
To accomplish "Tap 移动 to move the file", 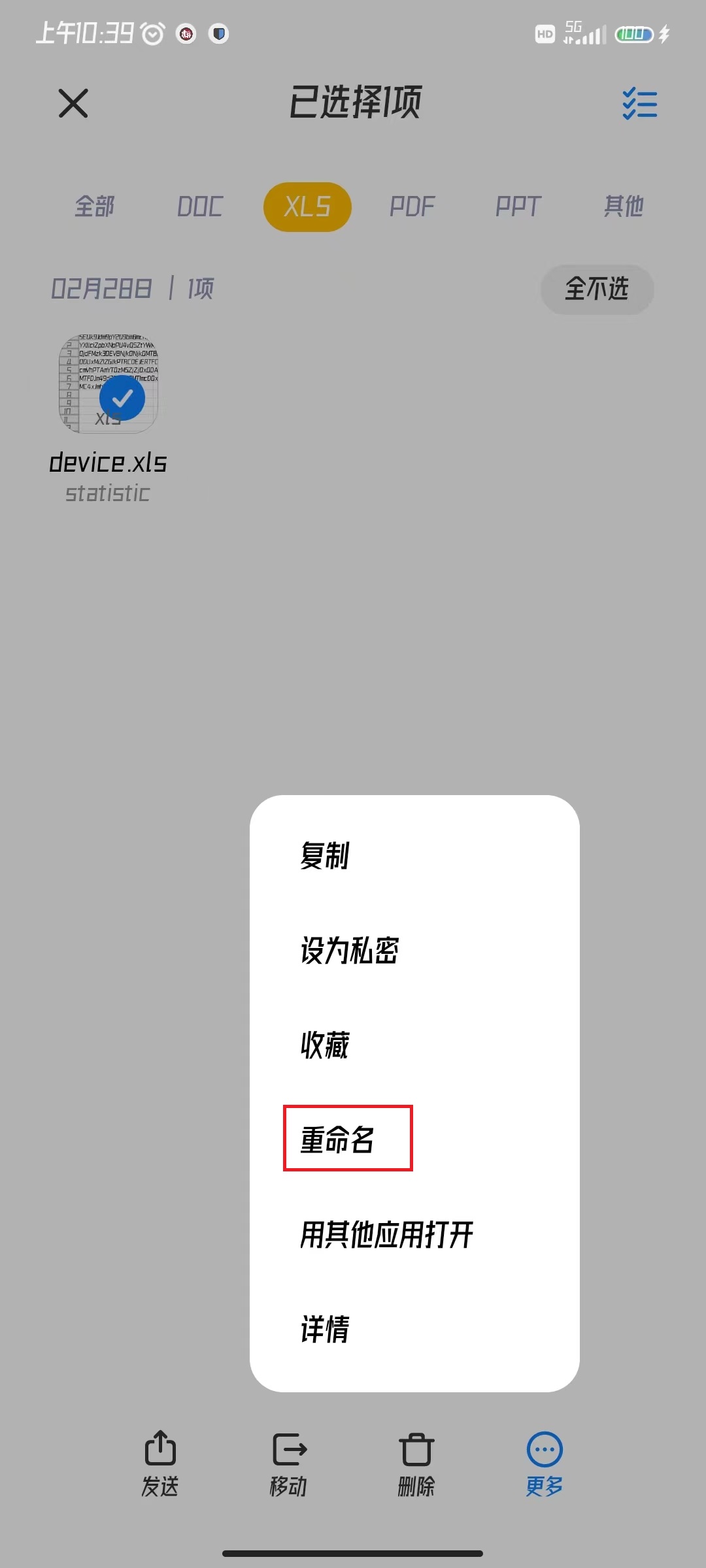I will point(288,1463).
